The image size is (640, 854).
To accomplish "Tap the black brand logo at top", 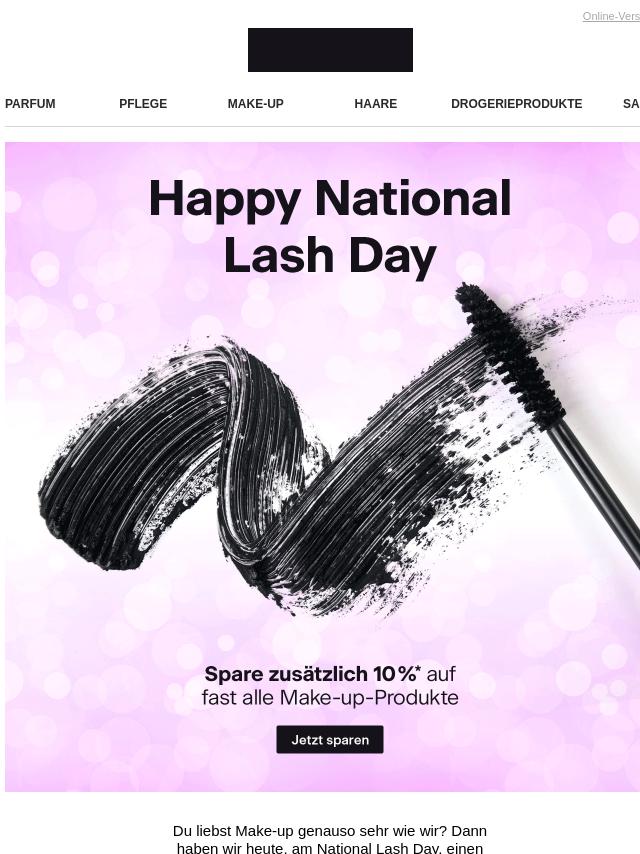I will [x=330, y=50].
